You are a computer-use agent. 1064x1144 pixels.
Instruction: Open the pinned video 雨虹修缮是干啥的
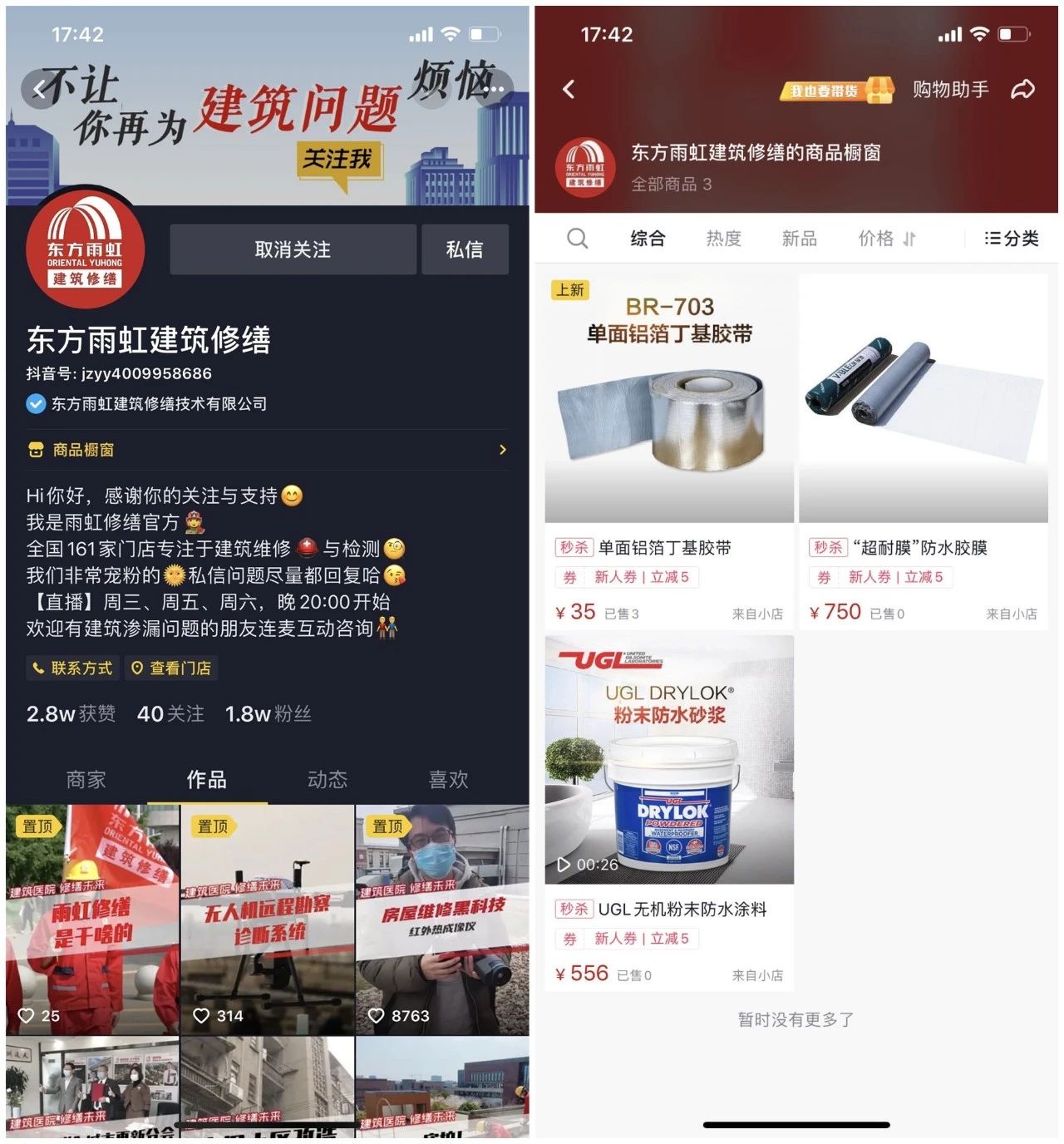coord(92,919)
